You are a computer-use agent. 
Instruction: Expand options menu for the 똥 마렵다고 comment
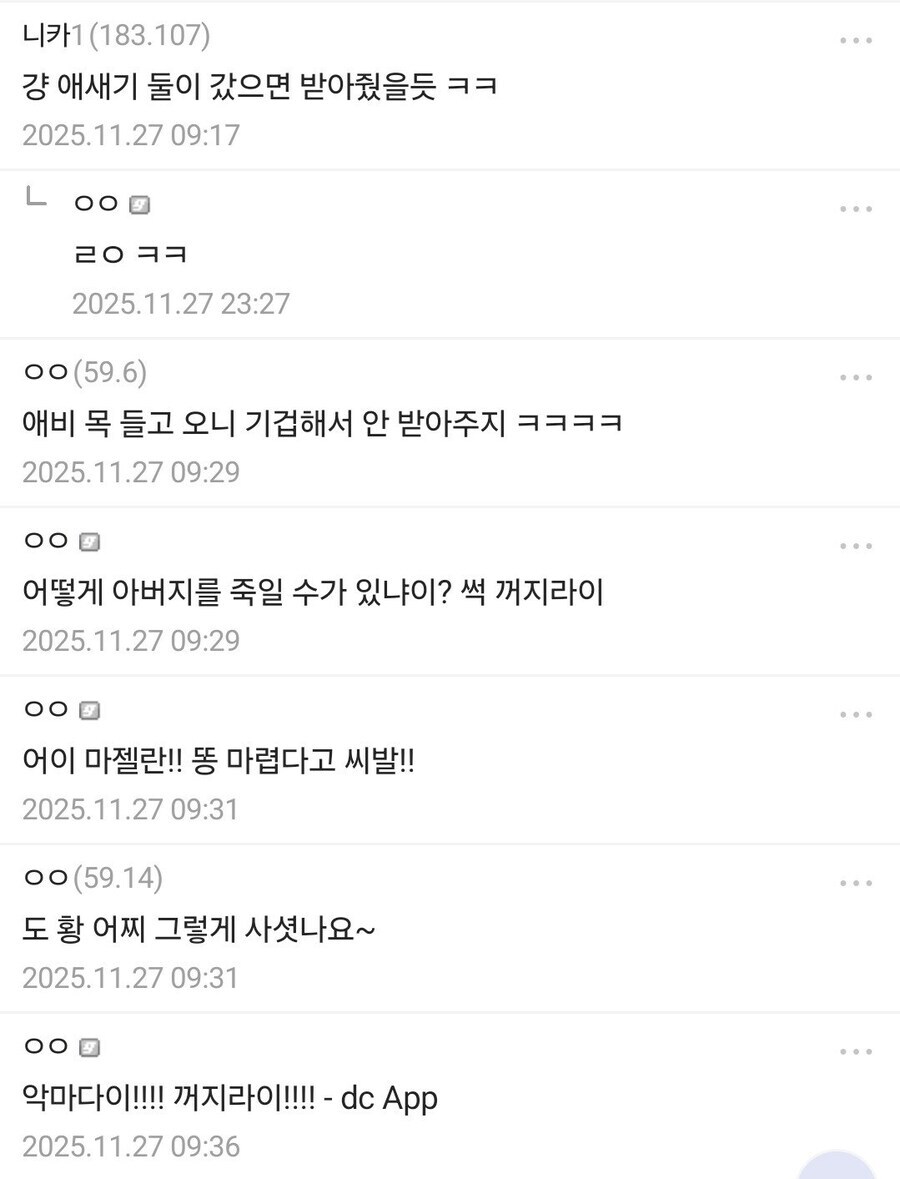point(856,714)
